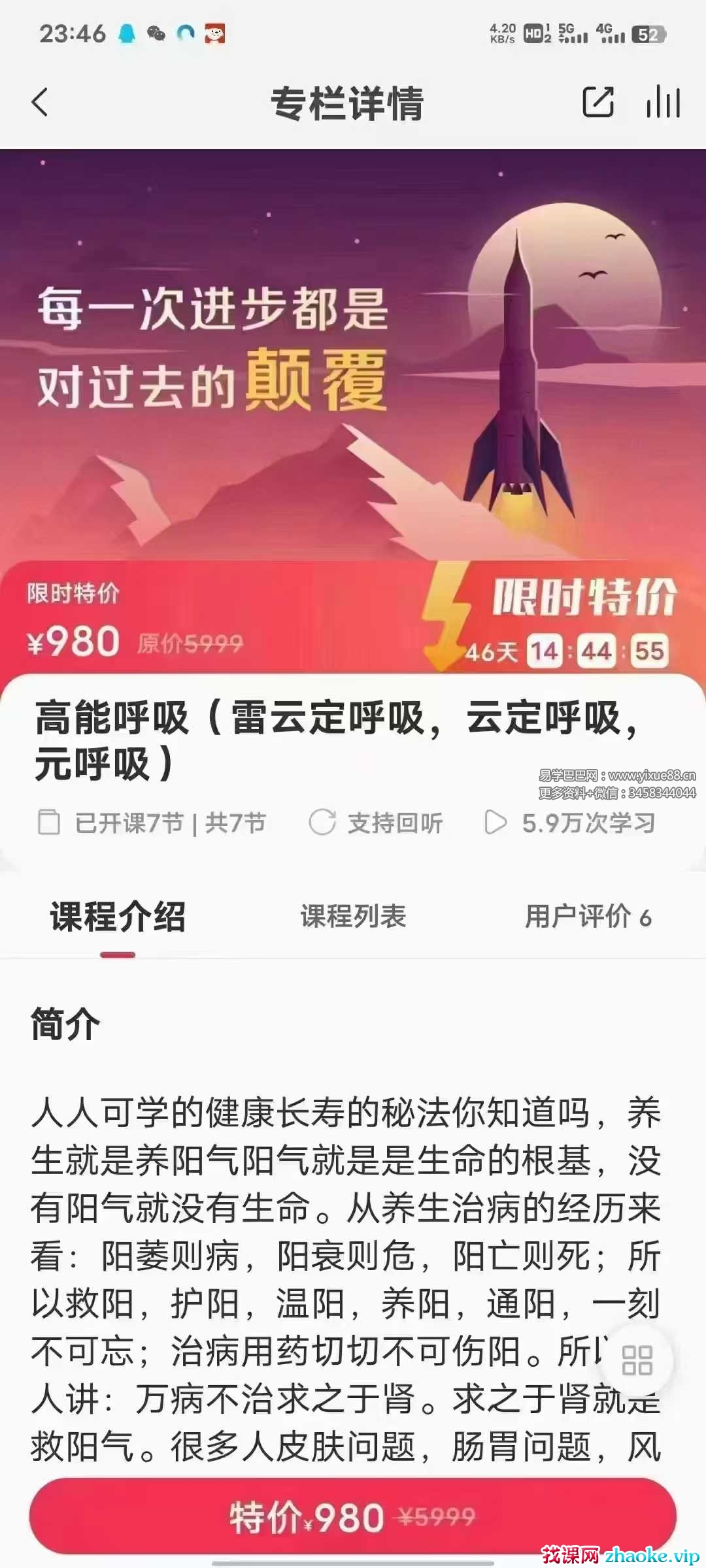Switch to the 课程列表 tab

click(x=353, y=916)
